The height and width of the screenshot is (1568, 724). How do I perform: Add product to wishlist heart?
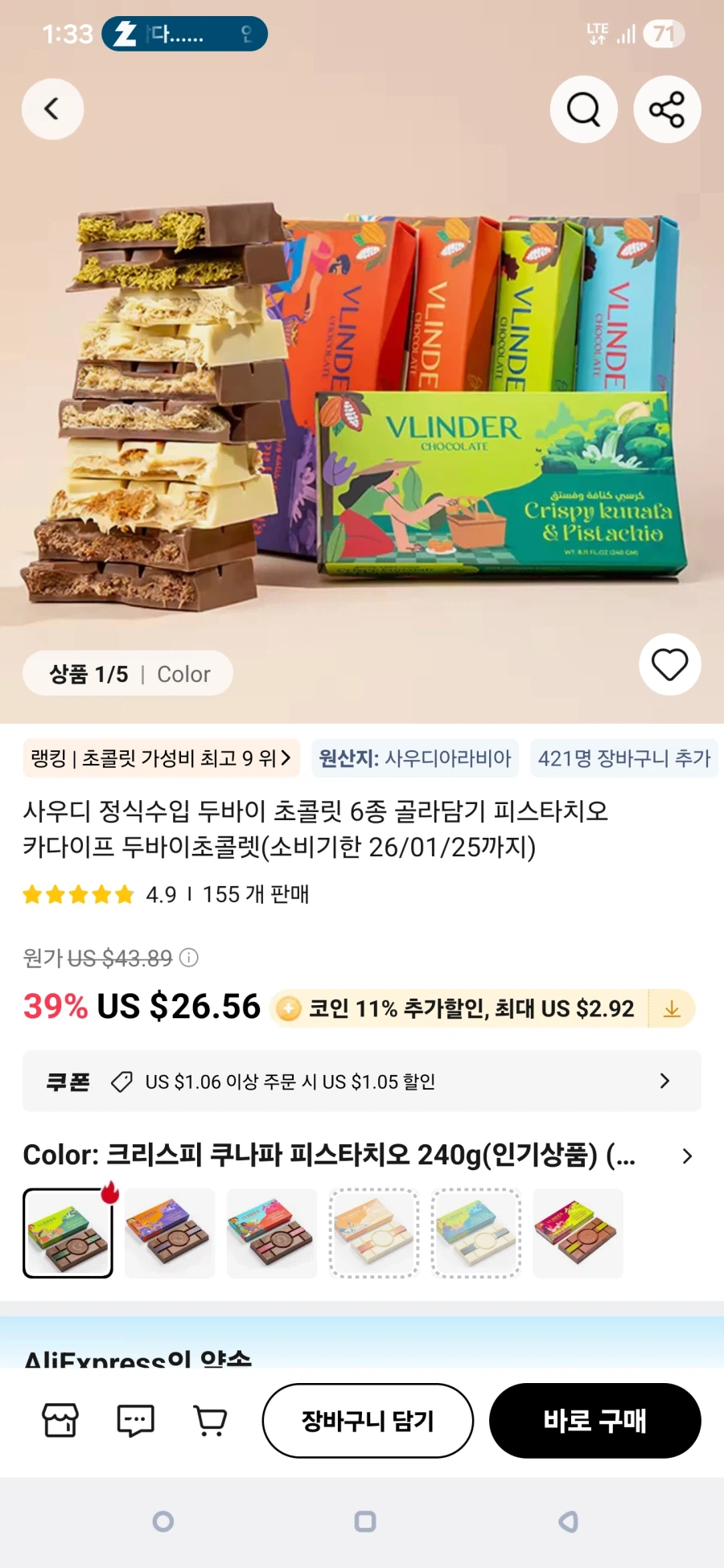tap(669, 664)
